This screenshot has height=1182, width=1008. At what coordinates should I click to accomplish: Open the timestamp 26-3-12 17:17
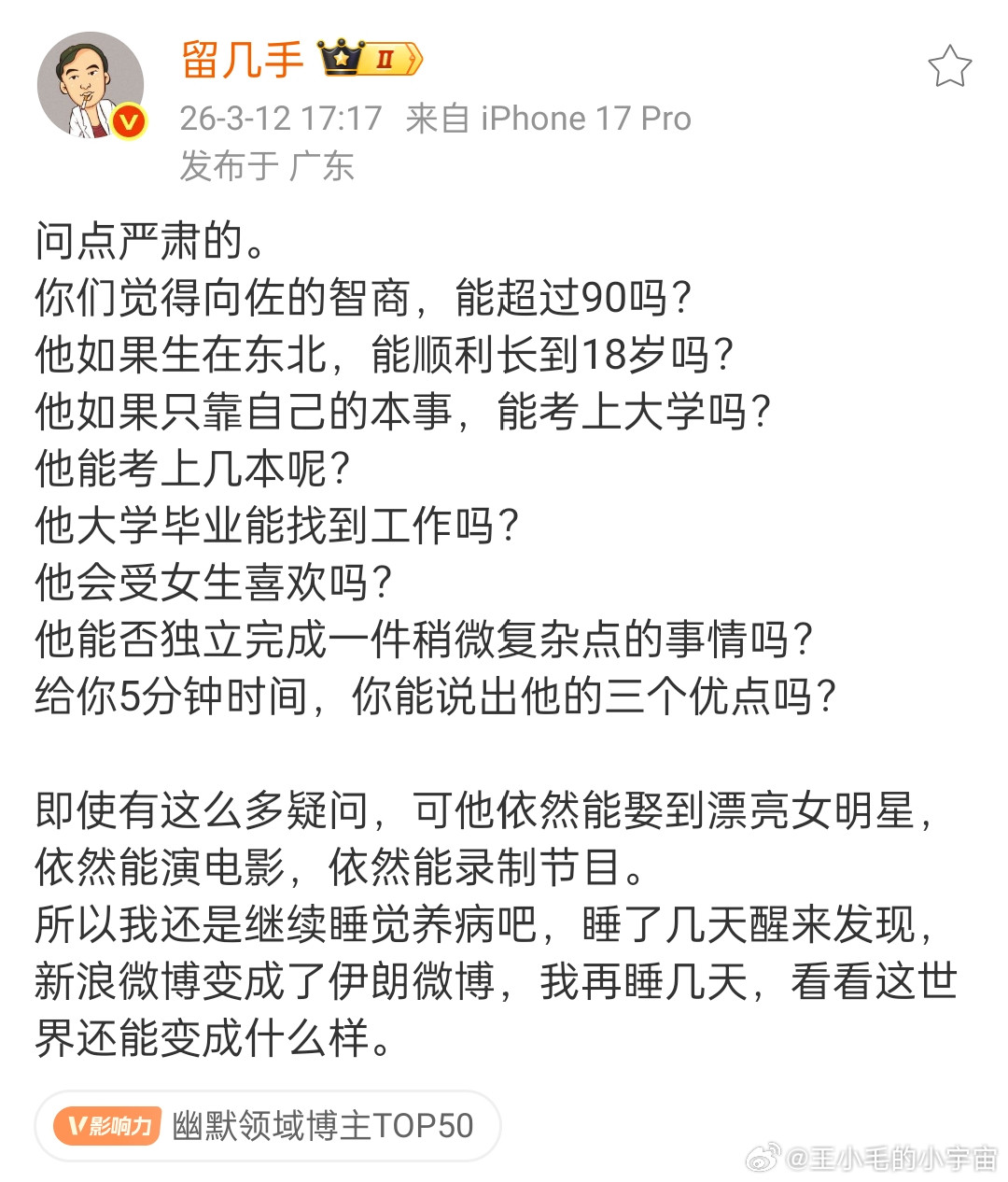pyautogui.click(x=280, y=118)
